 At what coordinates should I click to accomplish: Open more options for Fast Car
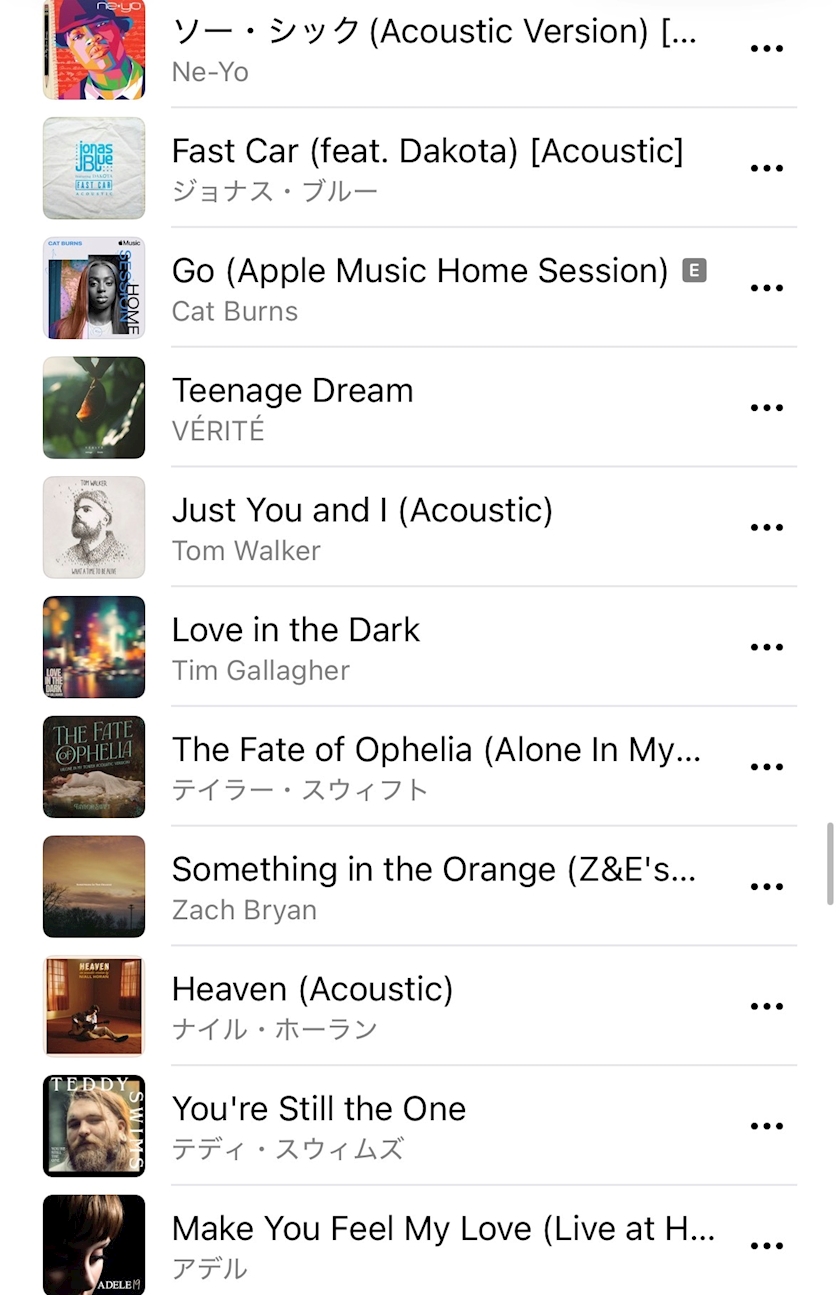[x=766, y=168]
